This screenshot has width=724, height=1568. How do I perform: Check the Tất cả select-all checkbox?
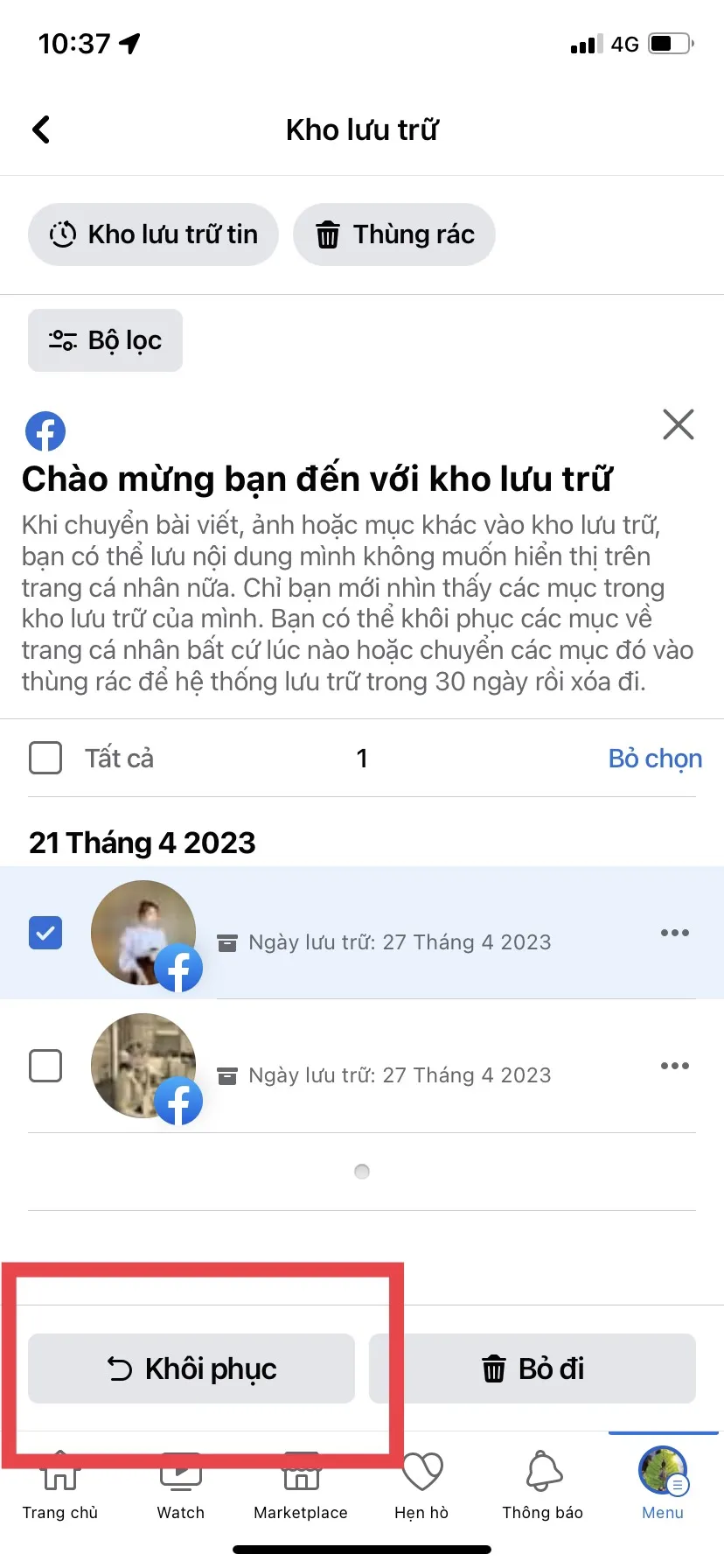click(x=45, y=758)
